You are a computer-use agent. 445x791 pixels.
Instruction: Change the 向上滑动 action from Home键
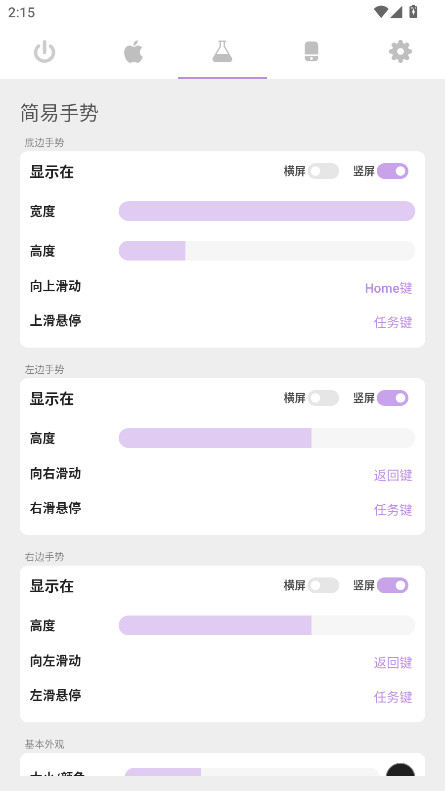[x=388, y=288]
